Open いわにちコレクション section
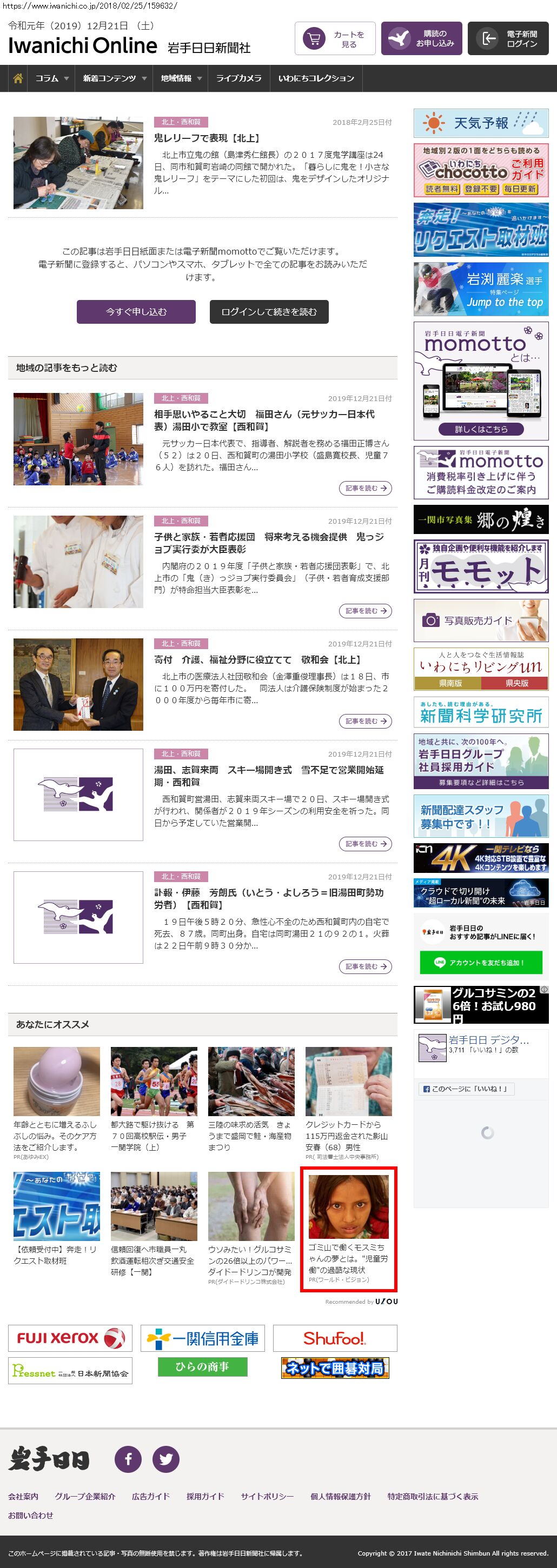The width and height of the screenshot is (557, 1568). tap(316, 78)
